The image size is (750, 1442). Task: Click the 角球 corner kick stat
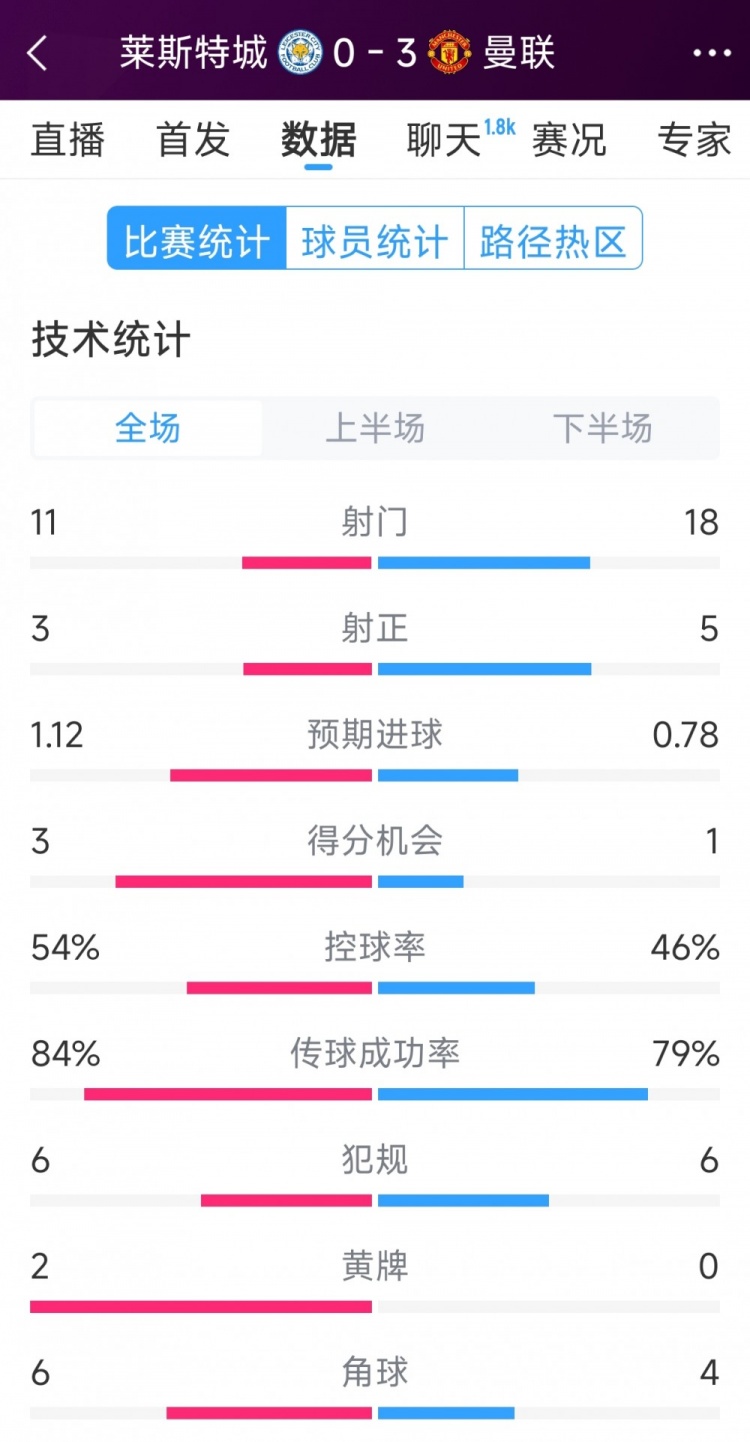click(x=375, y=1371)
